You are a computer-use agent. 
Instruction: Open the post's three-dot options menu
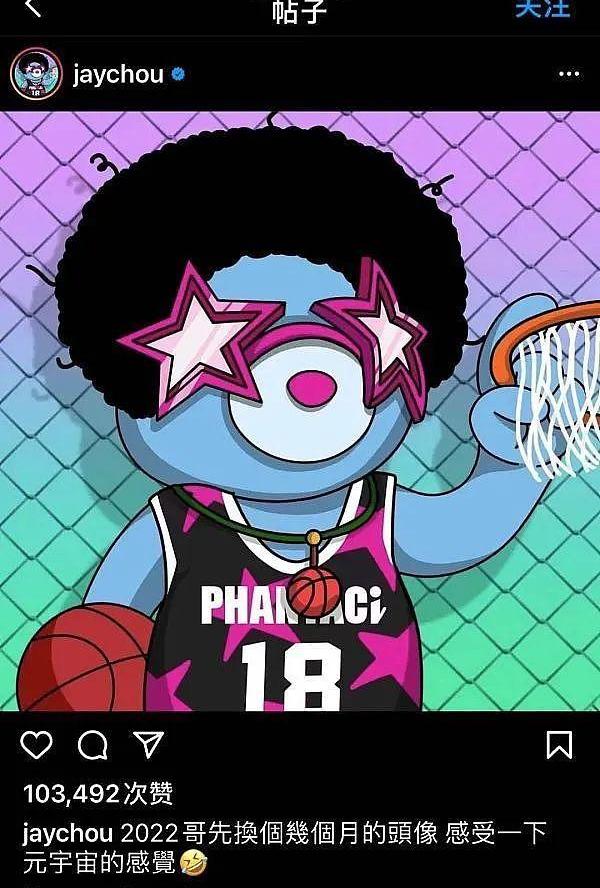point(568,75)
